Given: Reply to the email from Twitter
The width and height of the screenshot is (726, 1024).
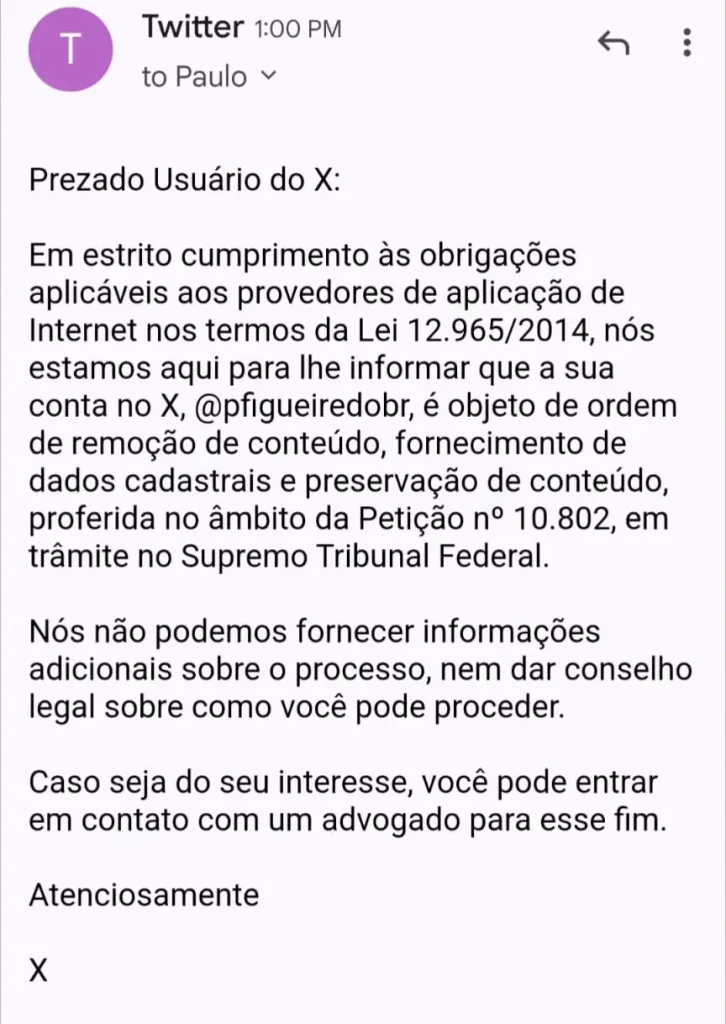Looking at the screenshot, I should point(612,43).
